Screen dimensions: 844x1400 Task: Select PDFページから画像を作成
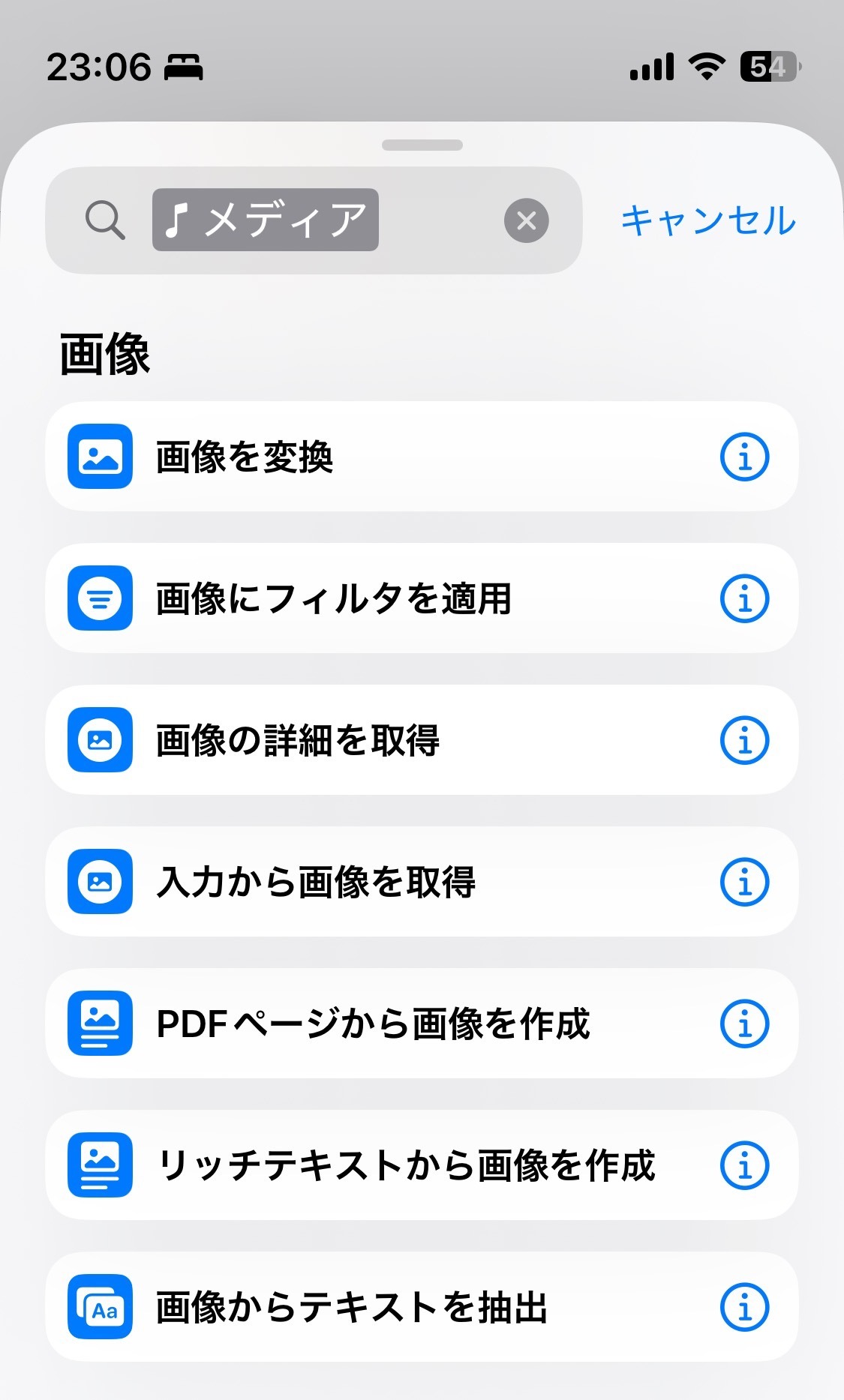click(x=375, y=1024)
